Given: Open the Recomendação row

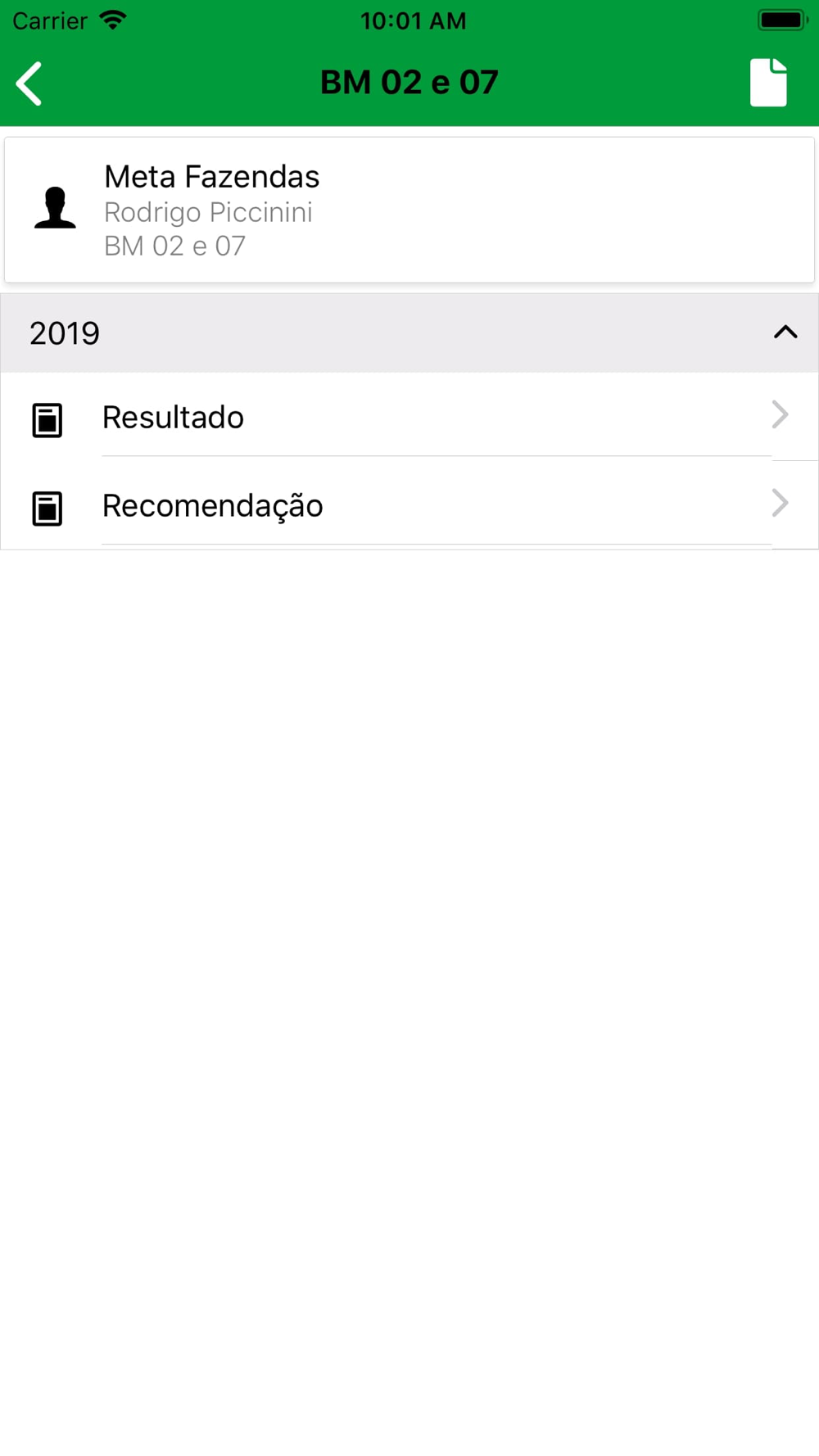Looking at the screenshot, I should (409, 505).
